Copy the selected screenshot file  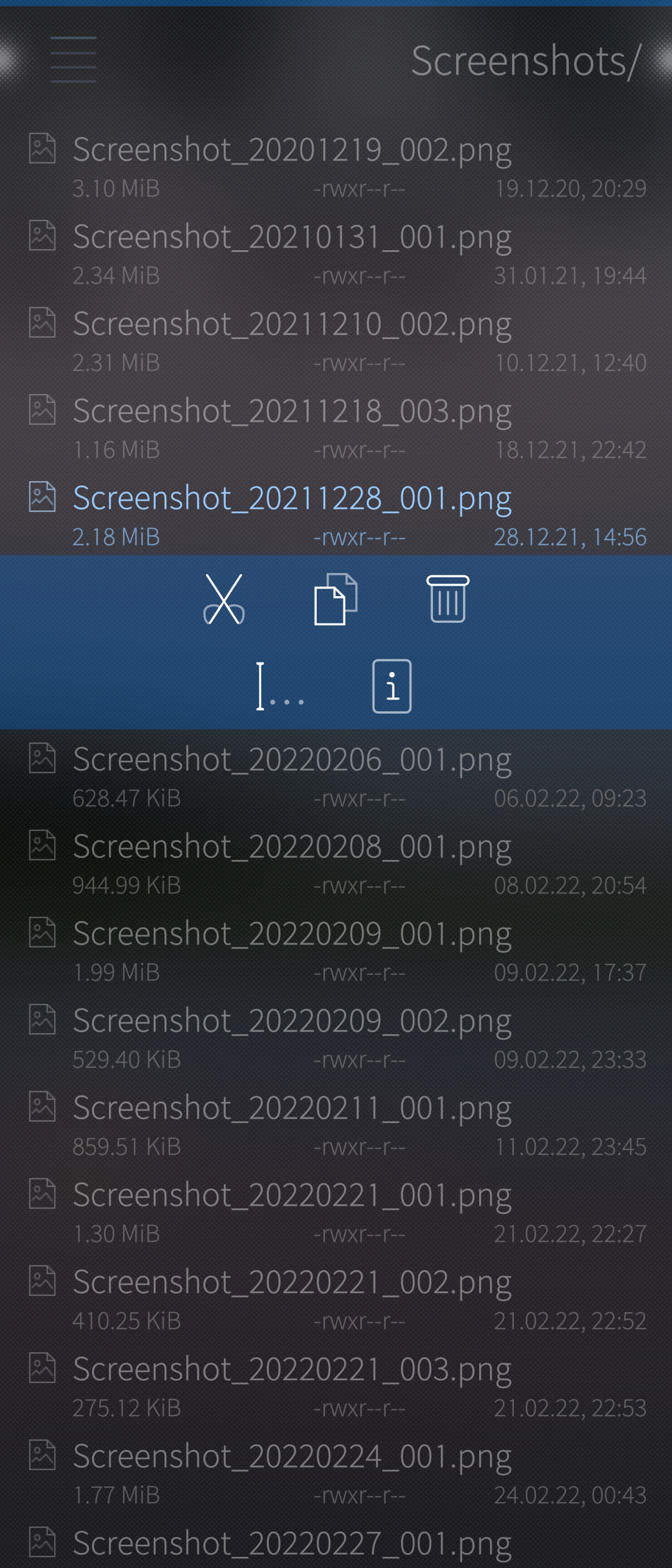point(335,599)
